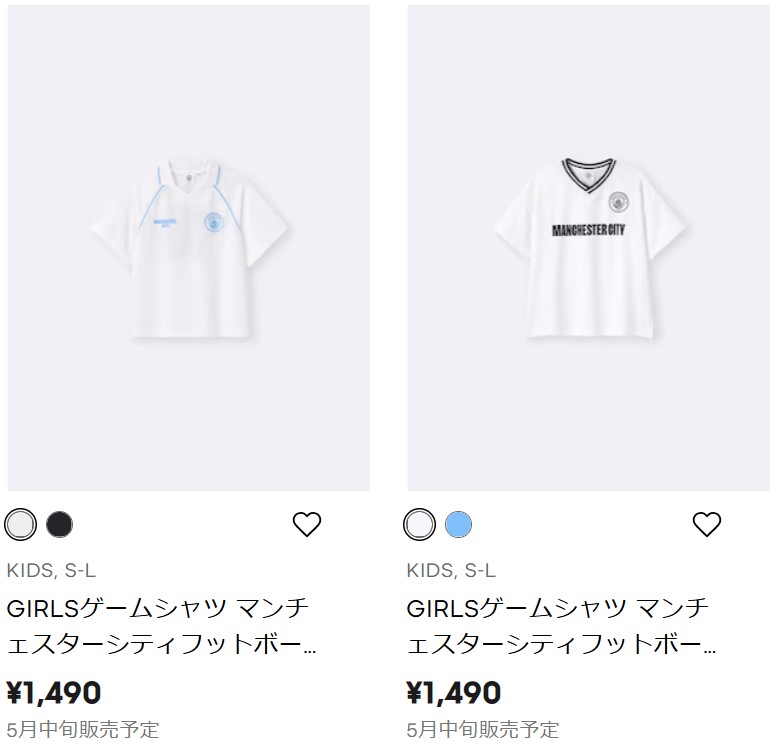Select the white swatch on the V-neck shirt
Viewport: 773px width, 744px height.
point(420,523)
